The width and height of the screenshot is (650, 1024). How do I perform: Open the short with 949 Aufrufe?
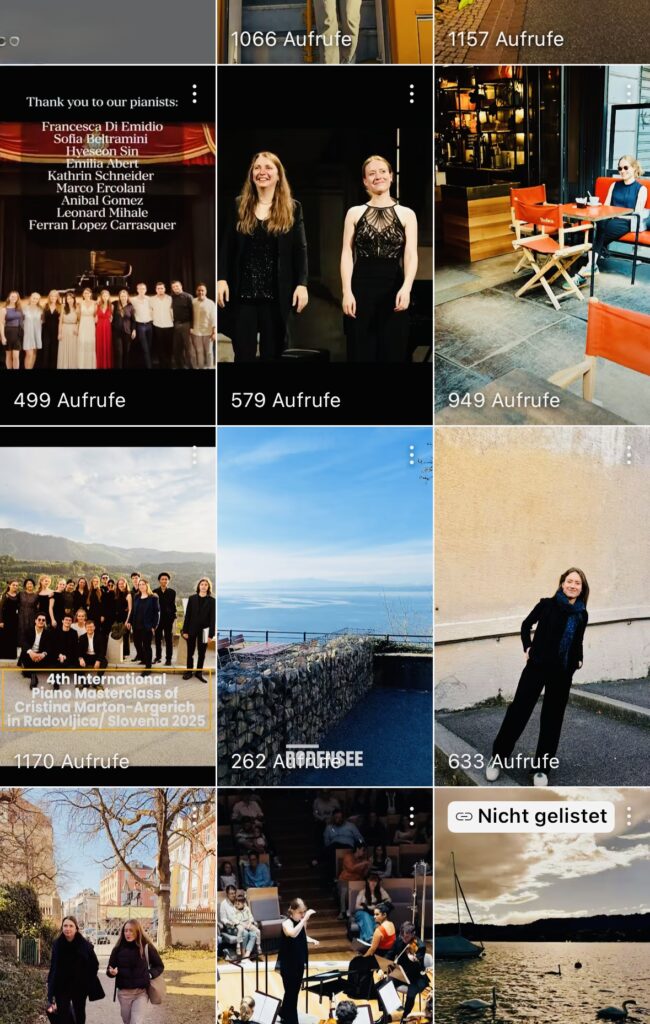coord(541,250)
